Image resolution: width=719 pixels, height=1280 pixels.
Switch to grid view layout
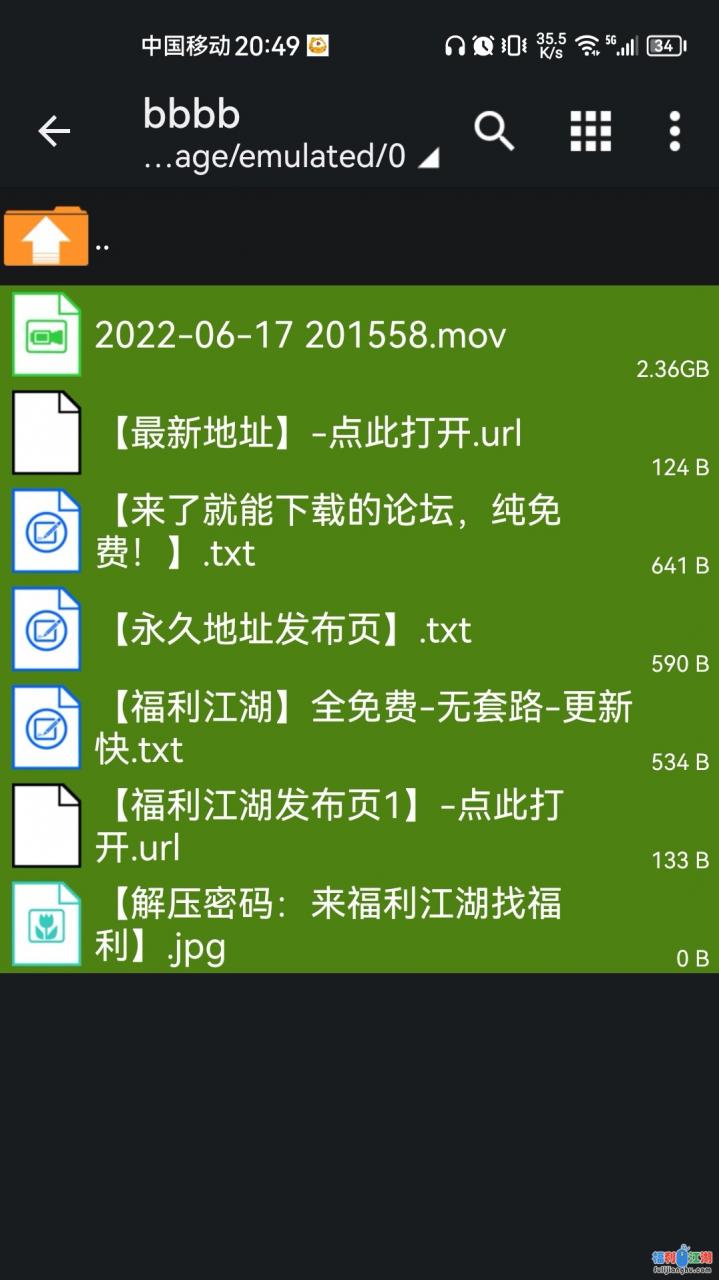[590, 131]
